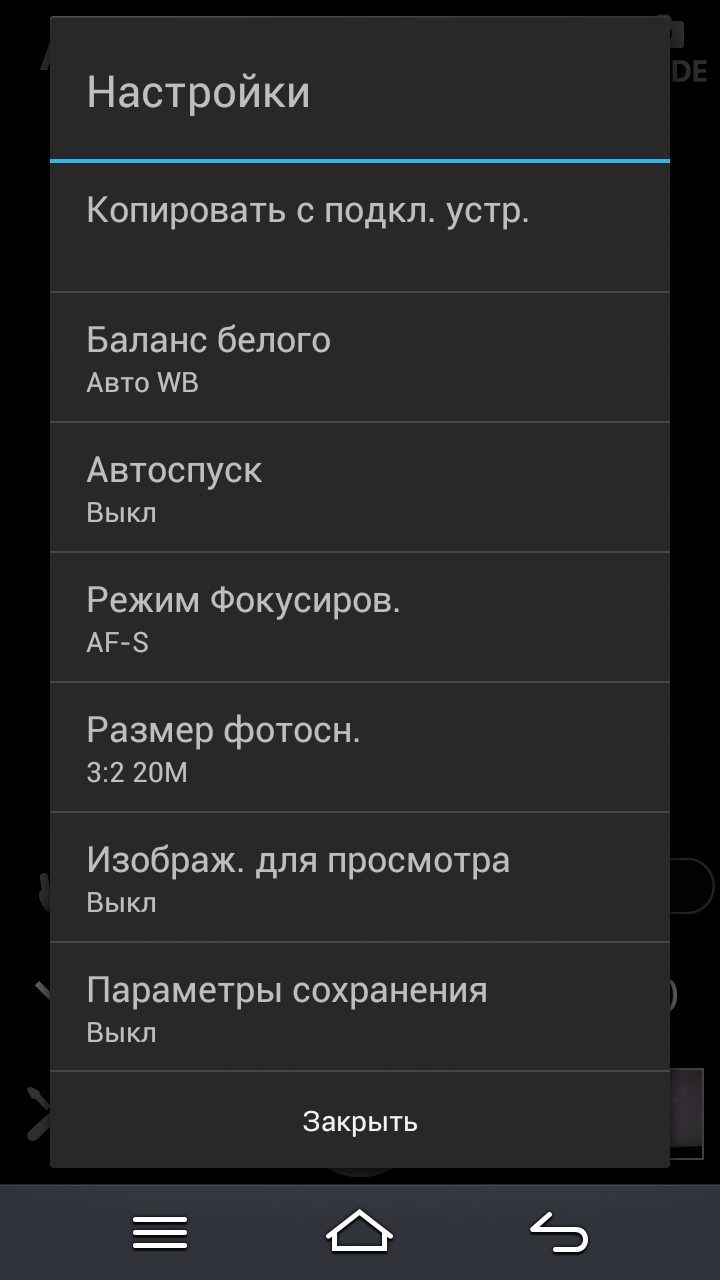The image size is (720, 1280).
Task: Open Автоспуск timer setting
Action: click(360, 487)
